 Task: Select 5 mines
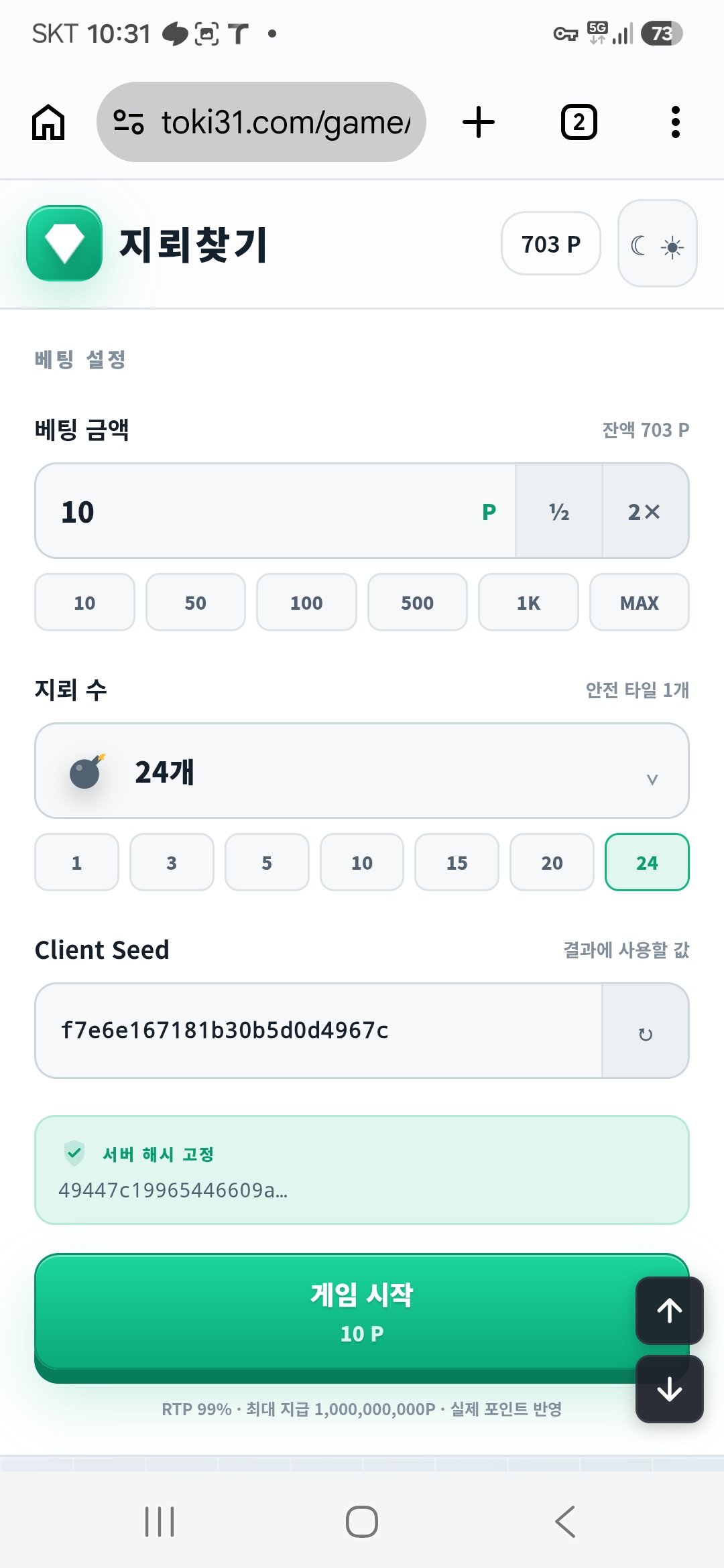pyautogui.click(x=267, y=862)
